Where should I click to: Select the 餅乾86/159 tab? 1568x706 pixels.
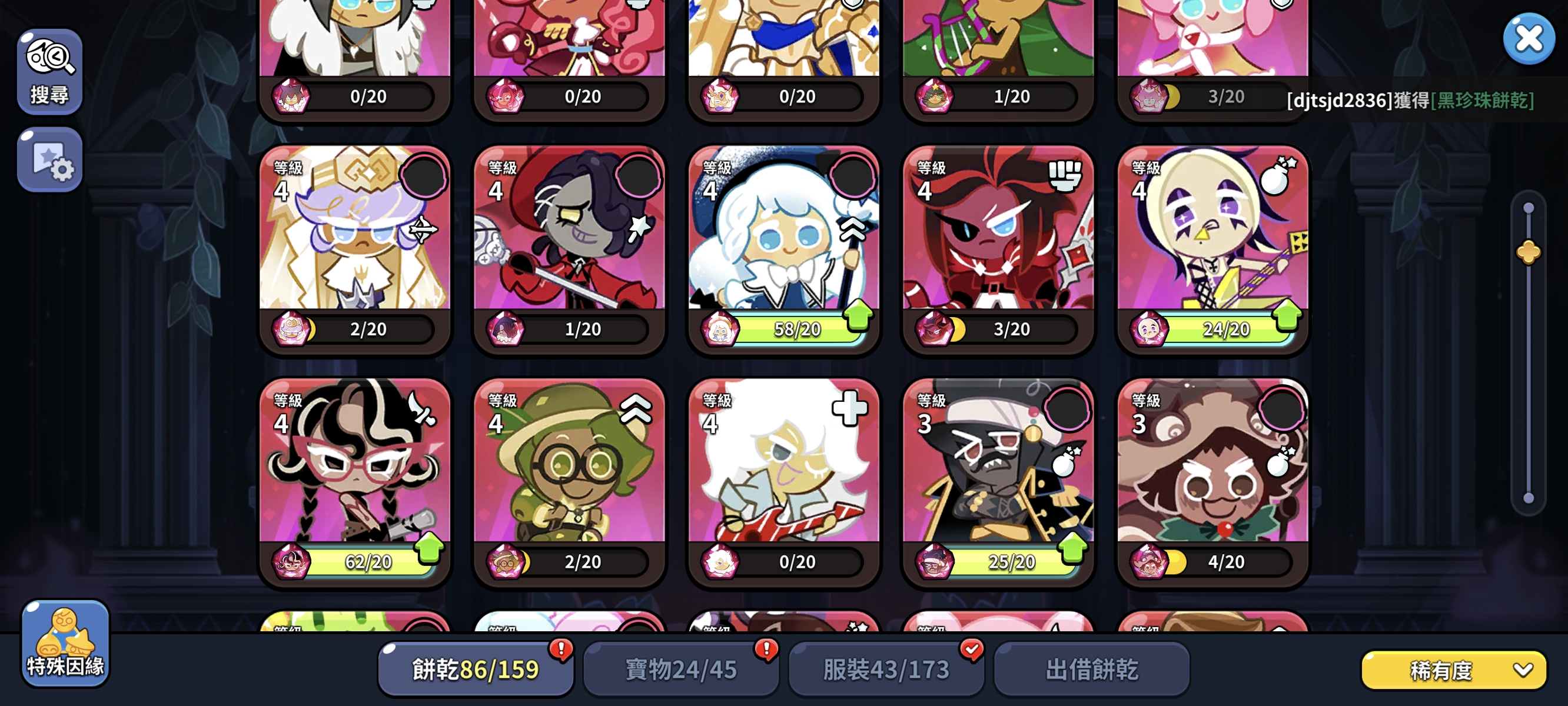point(475,670)
